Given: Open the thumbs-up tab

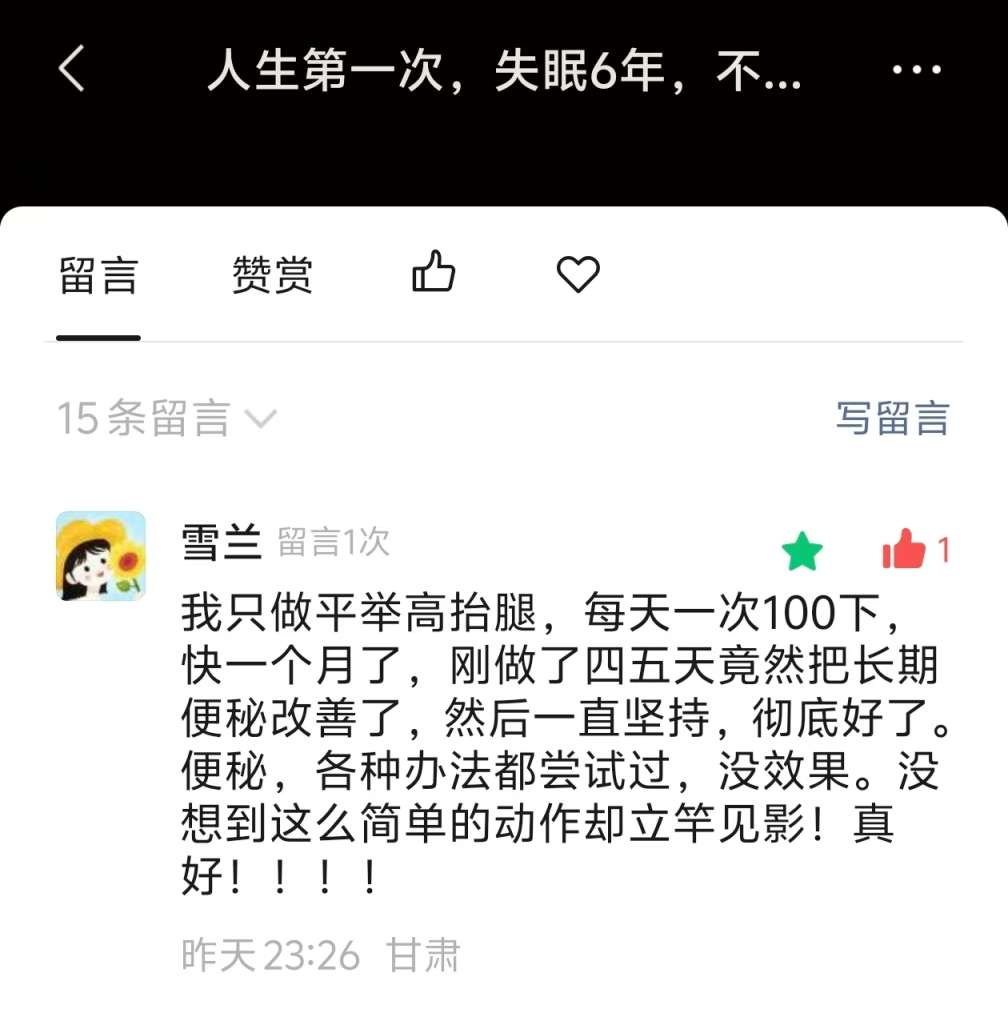Looking at the screenshot, I should coord(434,272).
